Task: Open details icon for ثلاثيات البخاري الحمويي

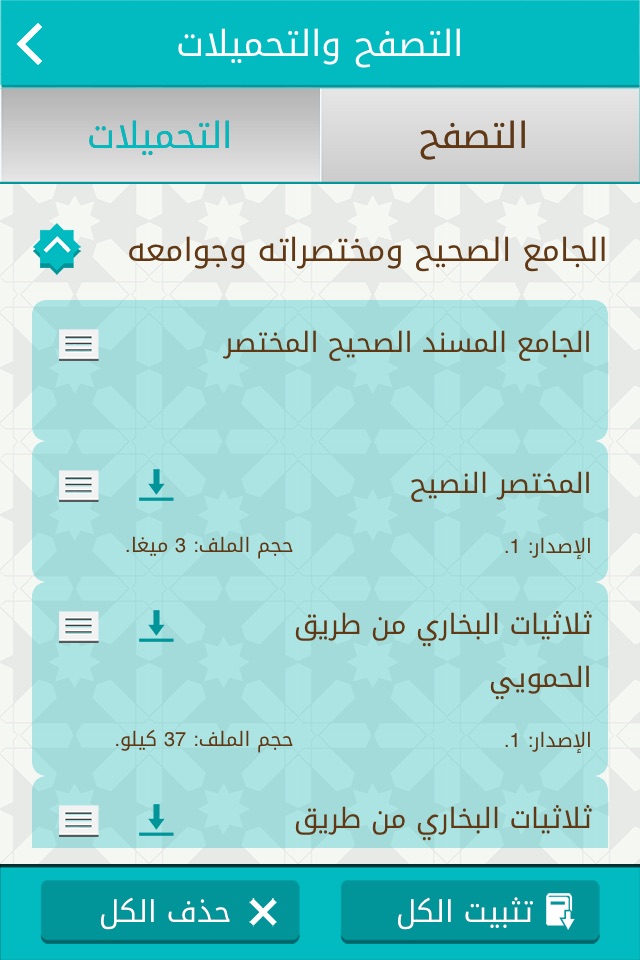Action: tap(79, 627)
